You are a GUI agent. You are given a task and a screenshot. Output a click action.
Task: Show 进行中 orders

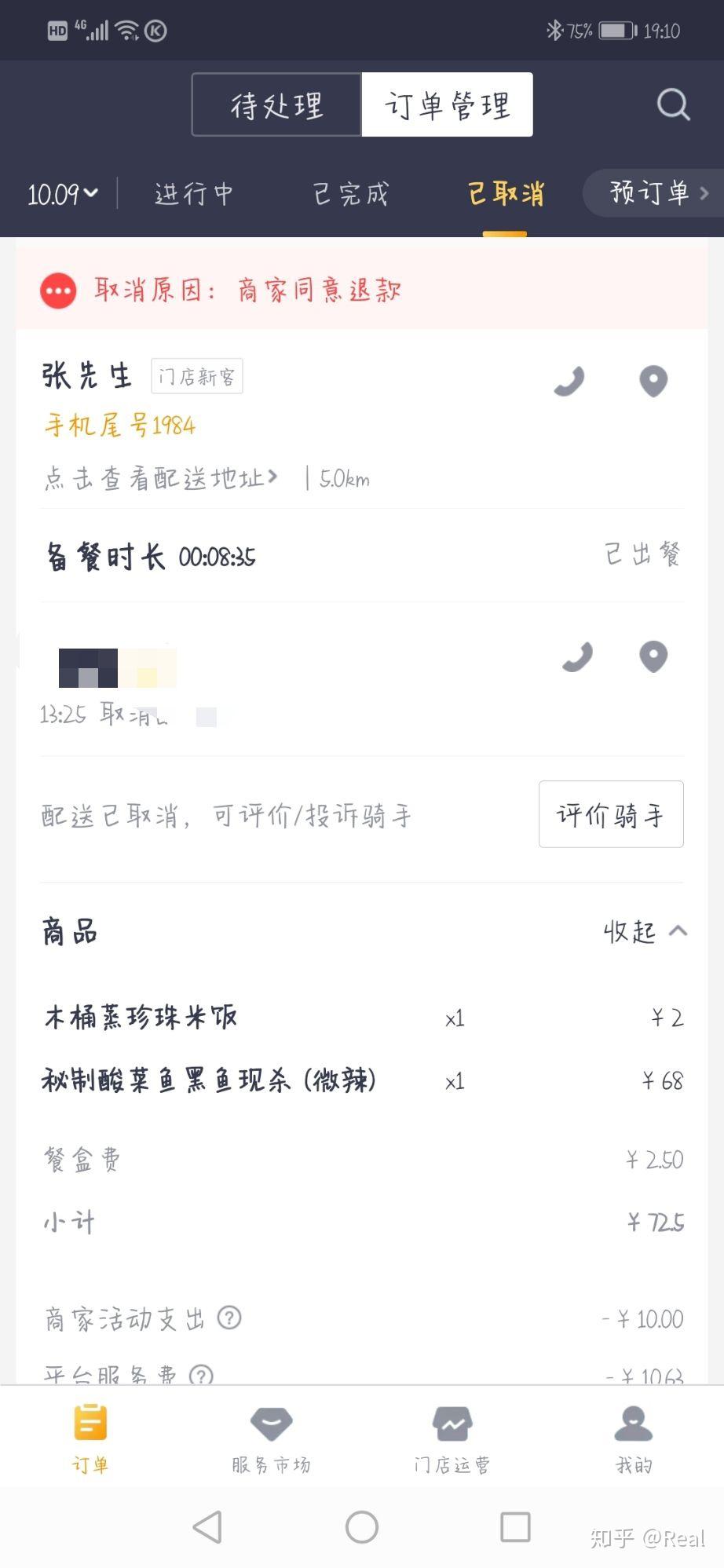coord(193,194)
